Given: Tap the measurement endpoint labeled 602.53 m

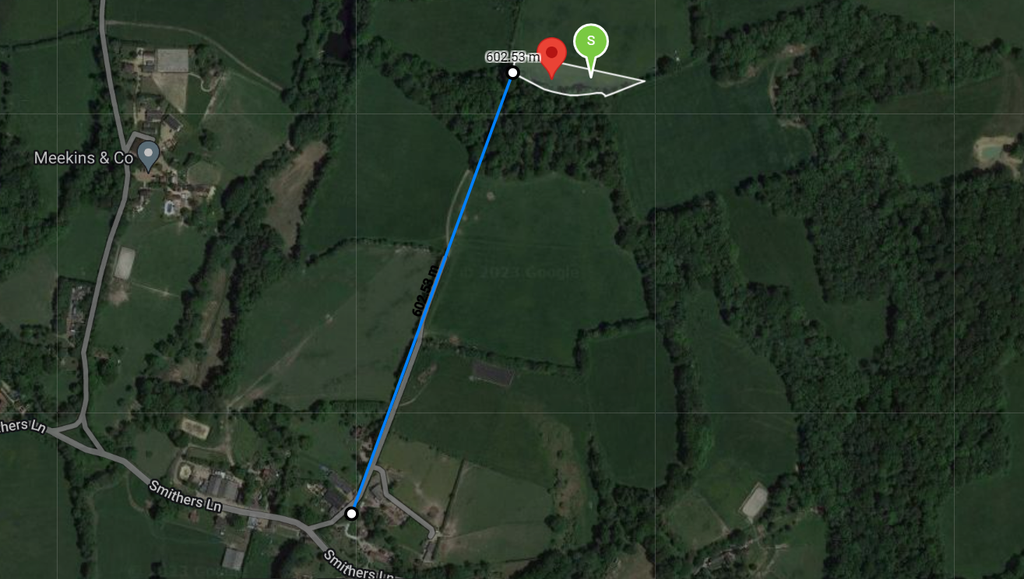Looking at the screenshot, I should coord(512,73).
